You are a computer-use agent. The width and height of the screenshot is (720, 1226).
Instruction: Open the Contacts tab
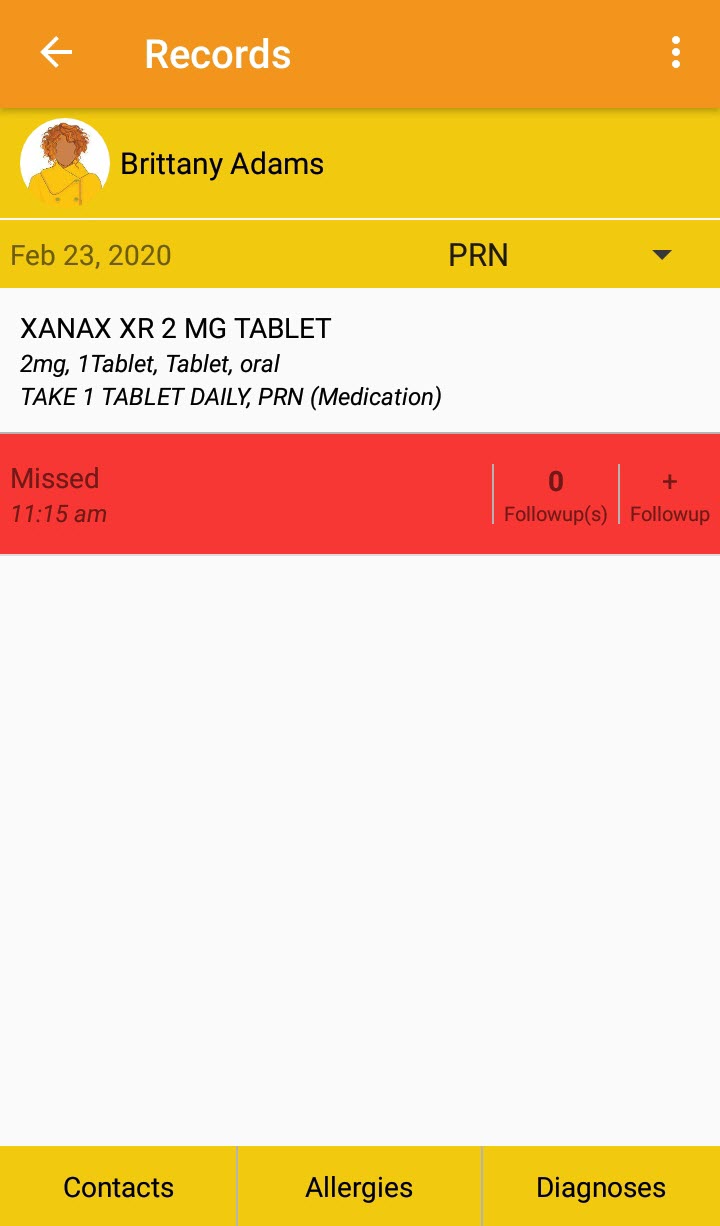[x=118, y=1187]
